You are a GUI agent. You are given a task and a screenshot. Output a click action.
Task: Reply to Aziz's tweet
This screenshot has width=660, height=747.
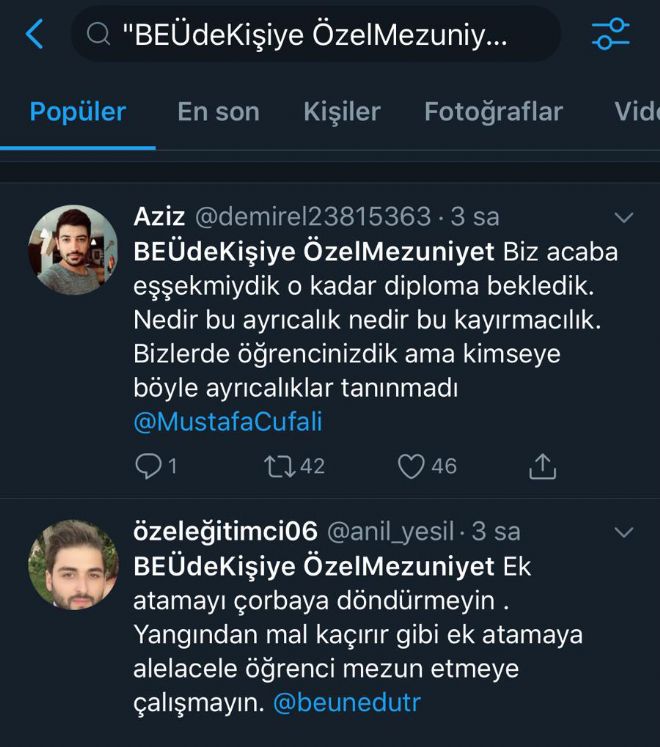click(x=154, y=465)
